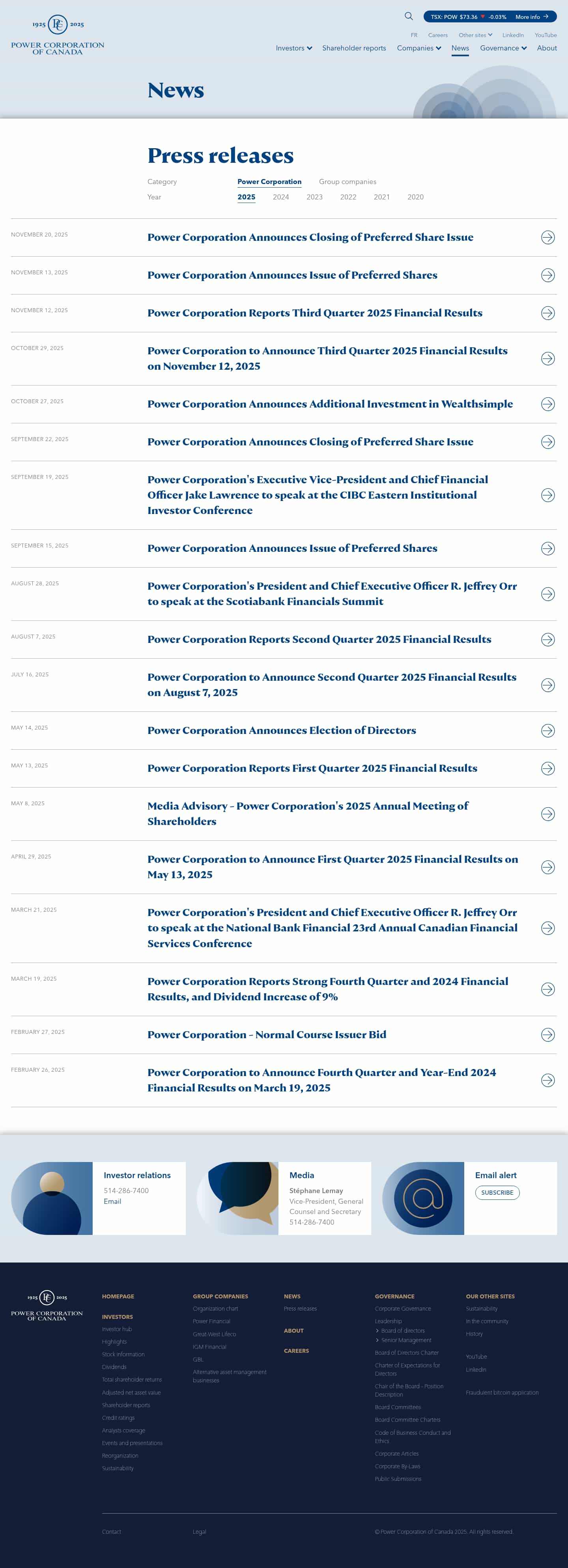This screenshot has width=568, height=1568.
Task: Open the search magnifier icon
Action: (408, 17)
